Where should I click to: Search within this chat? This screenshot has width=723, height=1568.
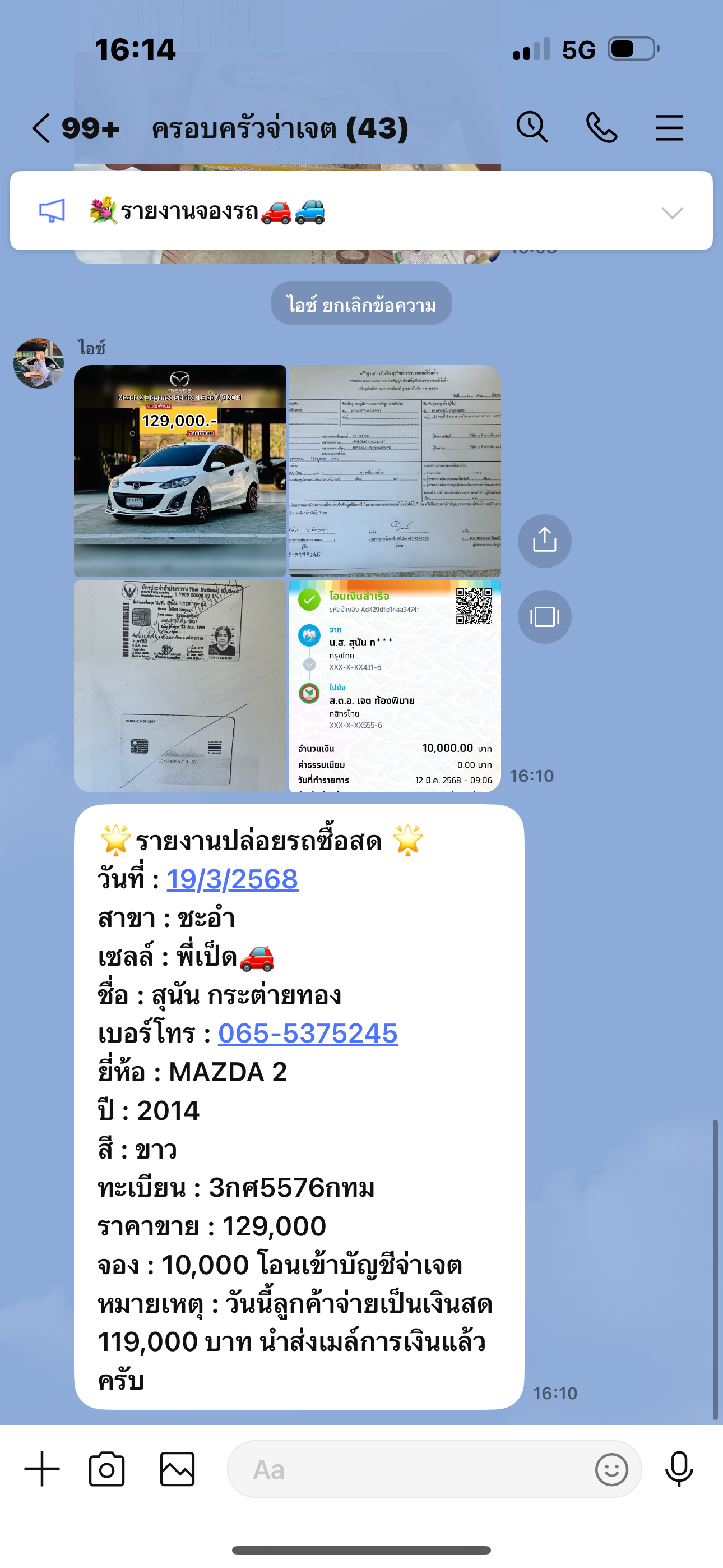point(532,127)
